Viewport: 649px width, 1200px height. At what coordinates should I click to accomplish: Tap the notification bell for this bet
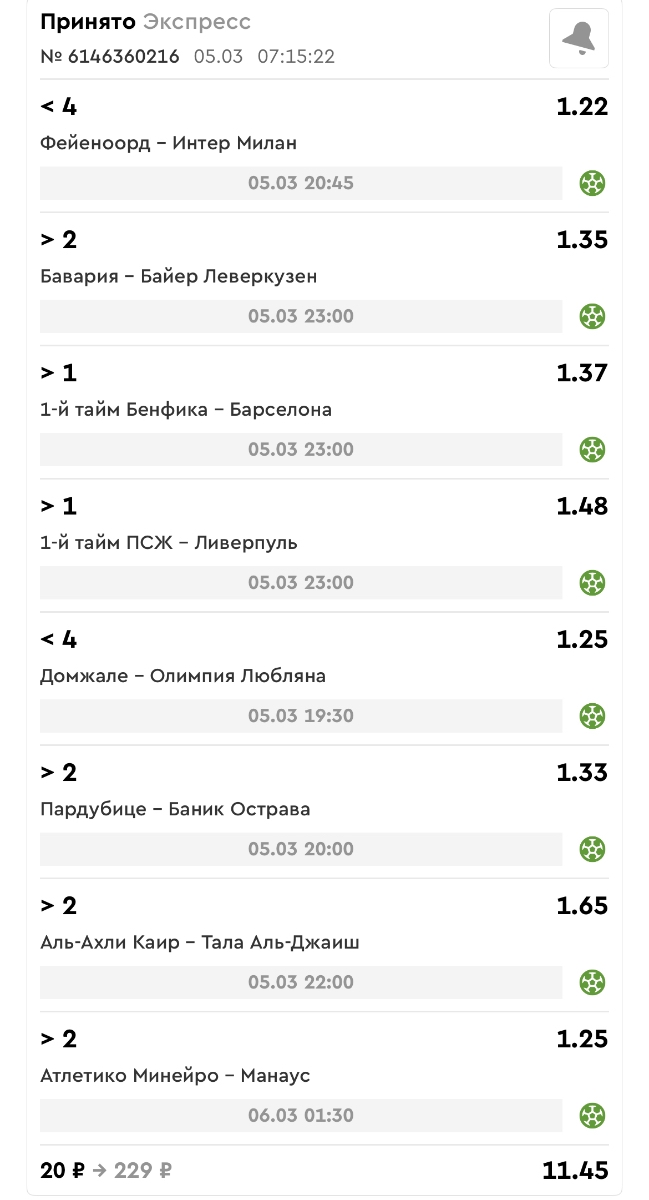(578, 39)
